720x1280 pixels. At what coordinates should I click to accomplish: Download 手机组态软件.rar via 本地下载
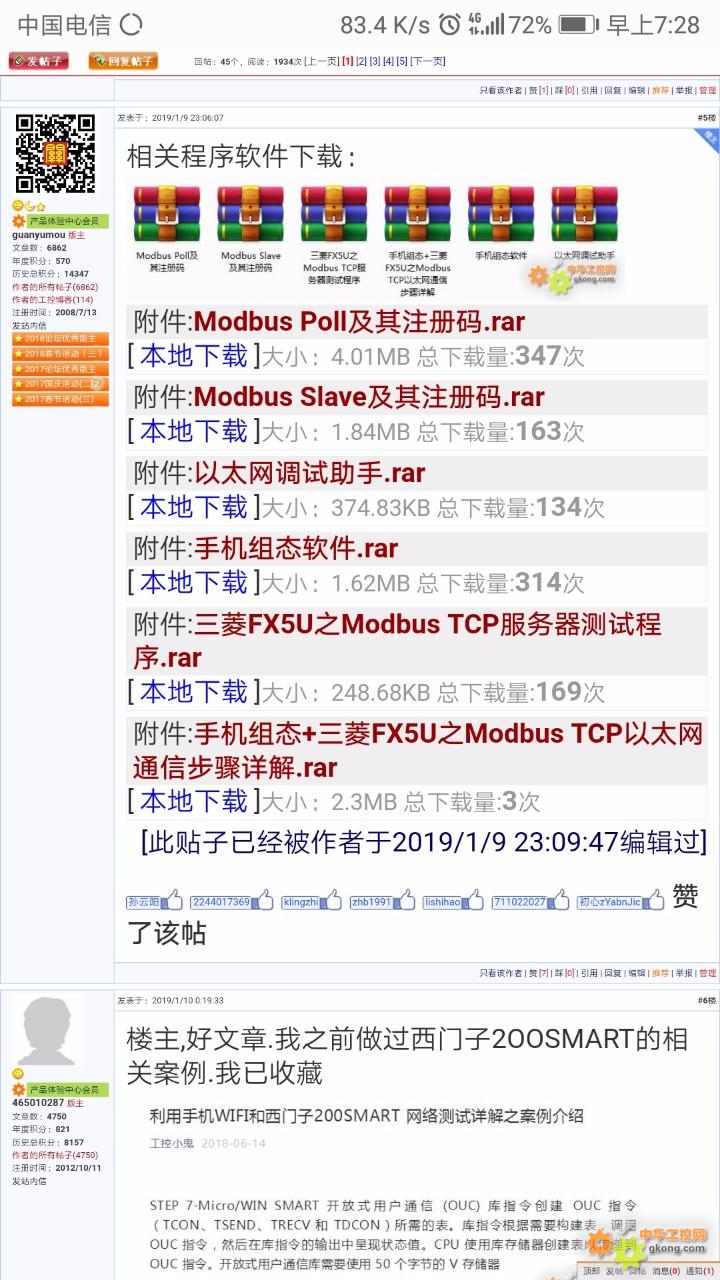click(193, 582)
